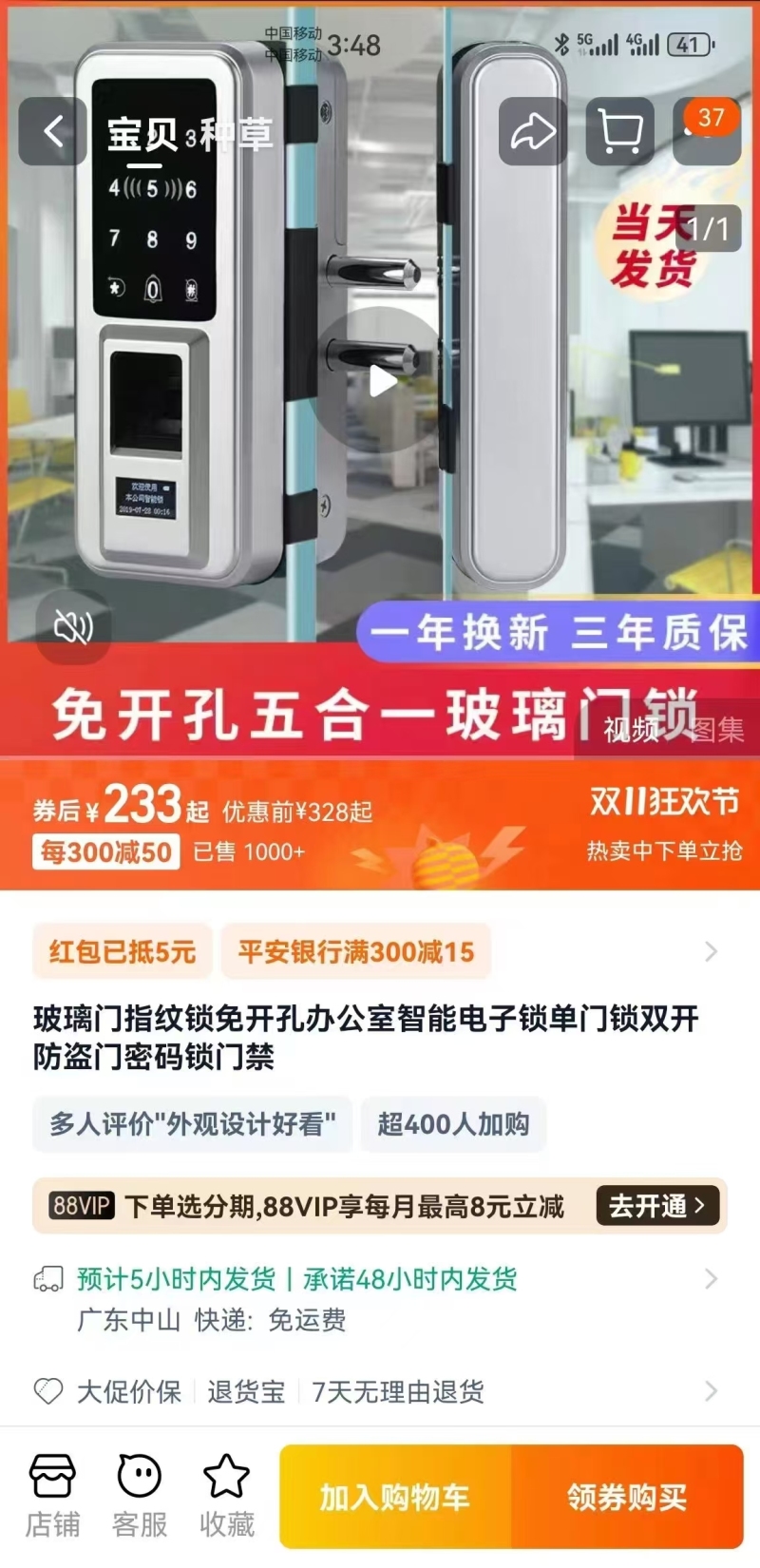
Task: Visit the 店铺 store page
Action: point(52,1496)
